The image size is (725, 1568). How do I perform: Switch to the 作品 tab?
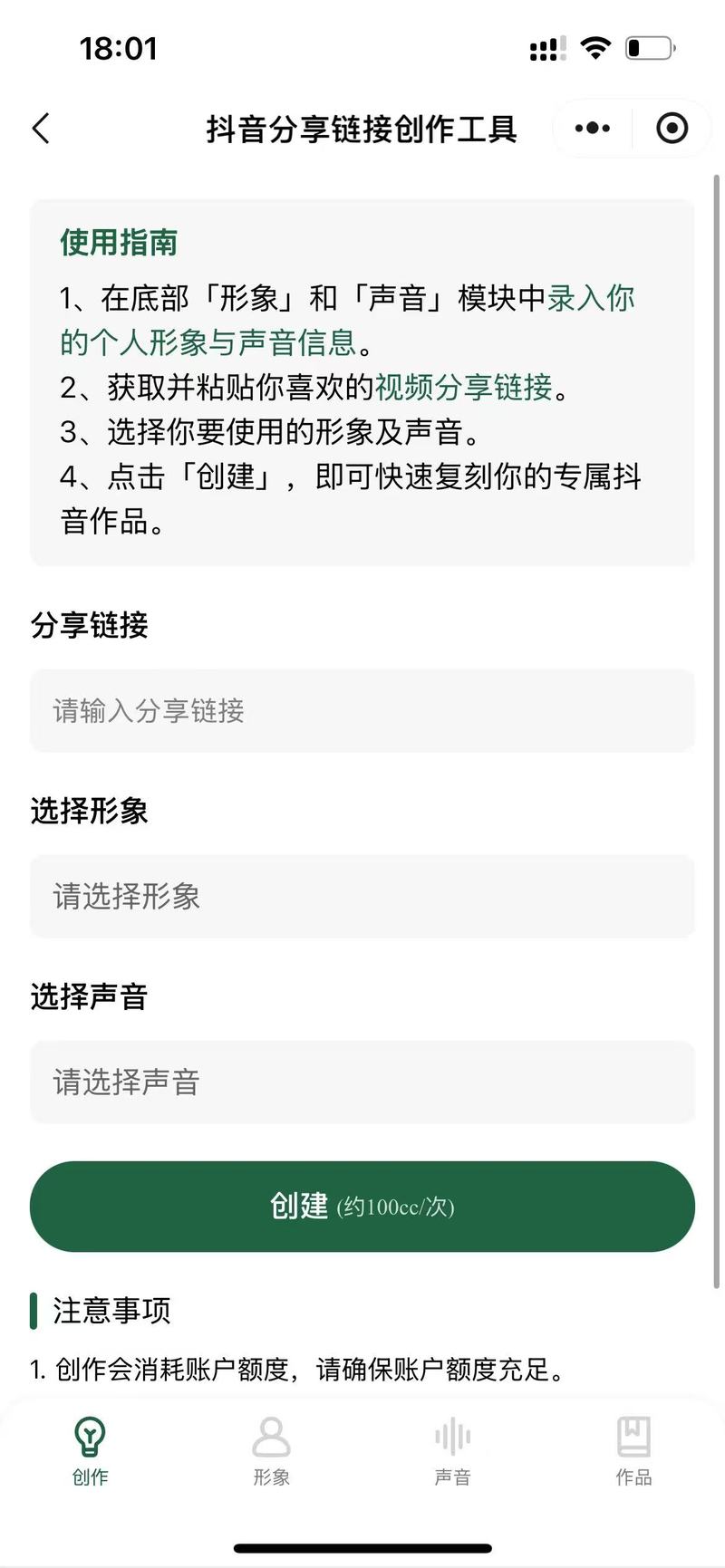(634, 1451)
